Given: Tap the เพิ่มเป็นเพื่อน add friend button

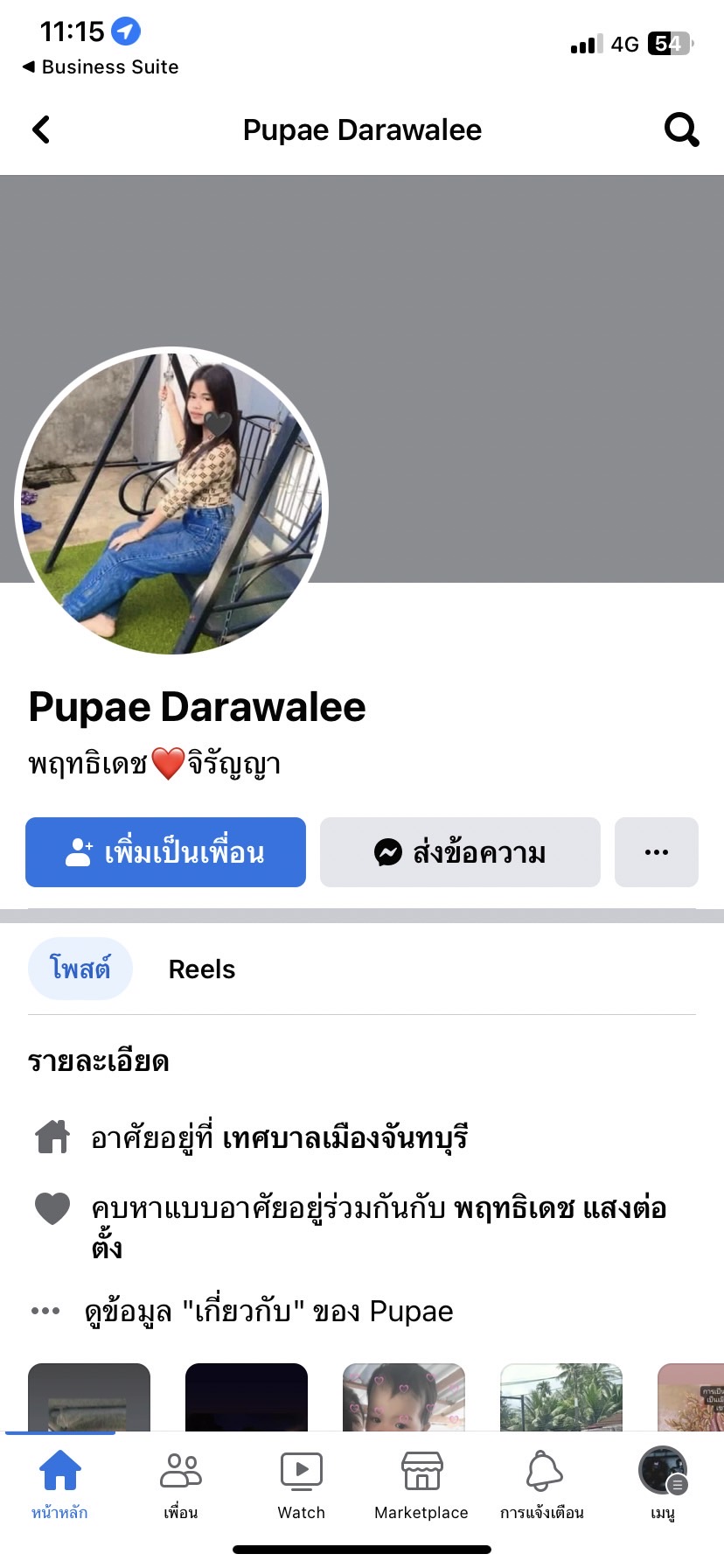Looking at the screenshot, I should (165, 852).
